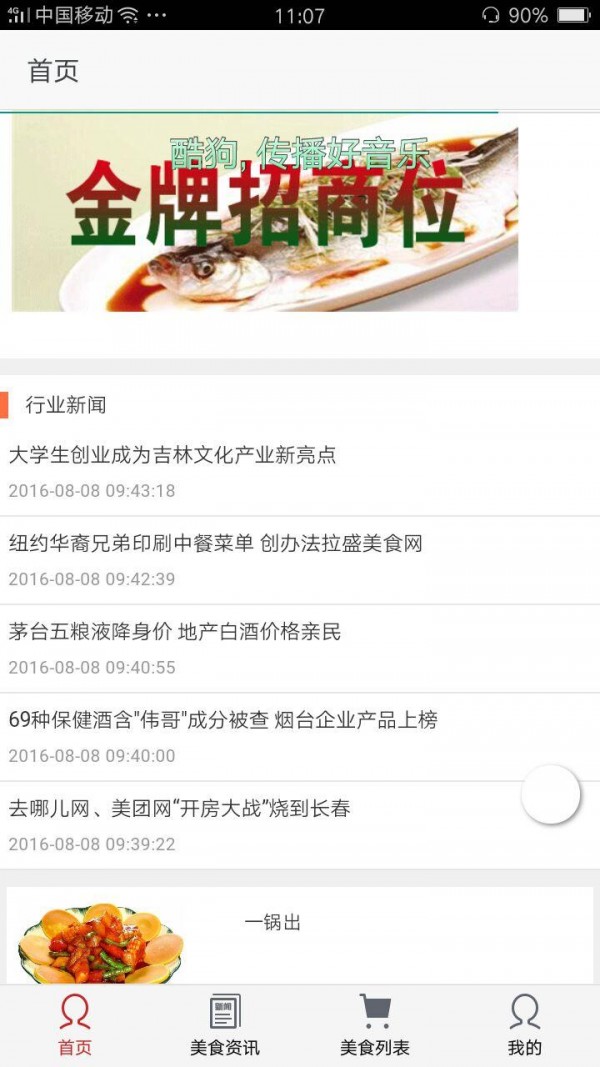600x1067 pixels.
Task: Switch to the 美食列表 tab
Action: pos(375,1026)
